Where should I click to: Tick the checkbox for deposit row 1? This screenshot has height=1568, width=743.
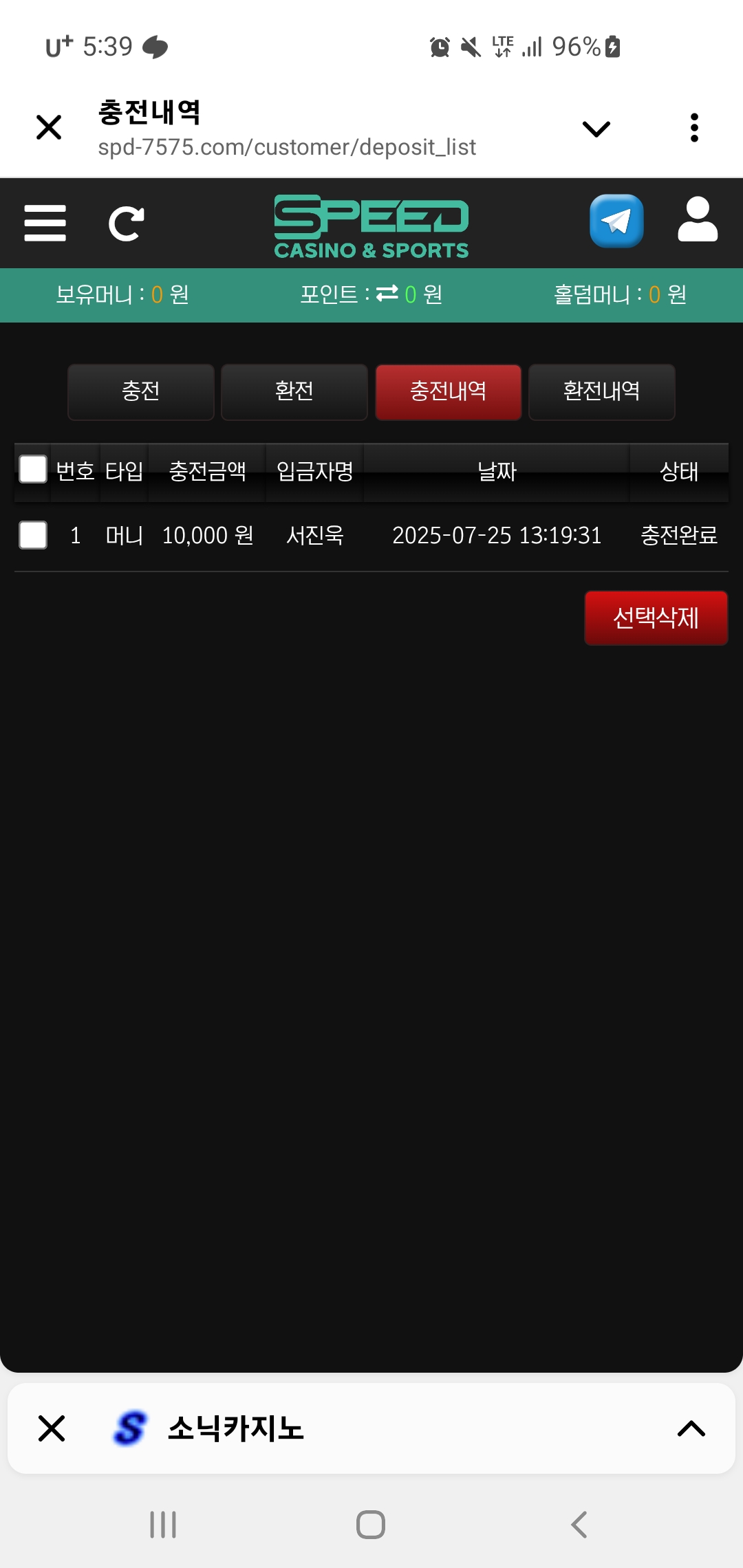pyautogui.click(x=33, y=535)
